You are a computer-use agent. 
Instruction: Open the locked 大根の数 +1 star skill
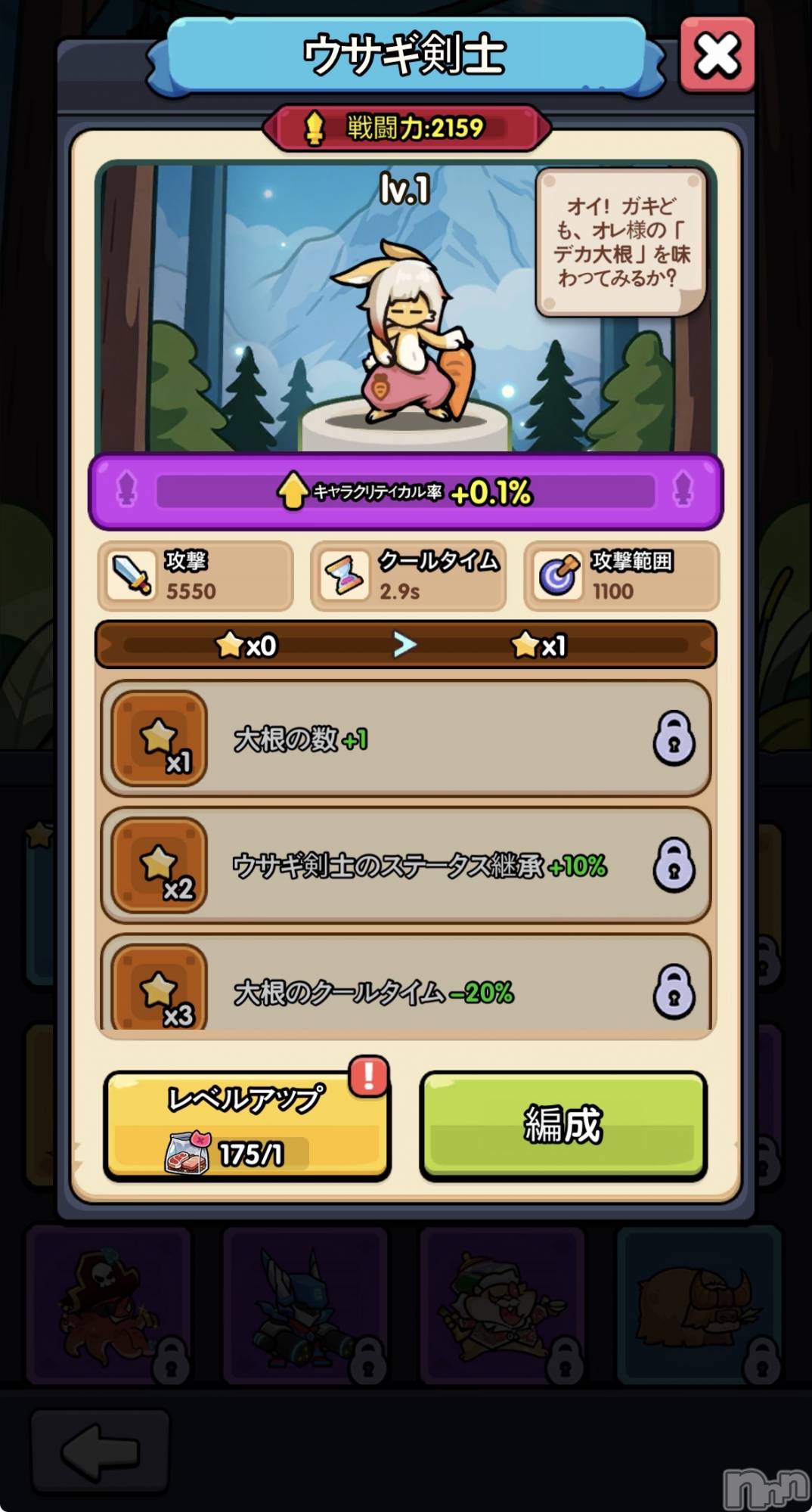[x=406, y=739]
